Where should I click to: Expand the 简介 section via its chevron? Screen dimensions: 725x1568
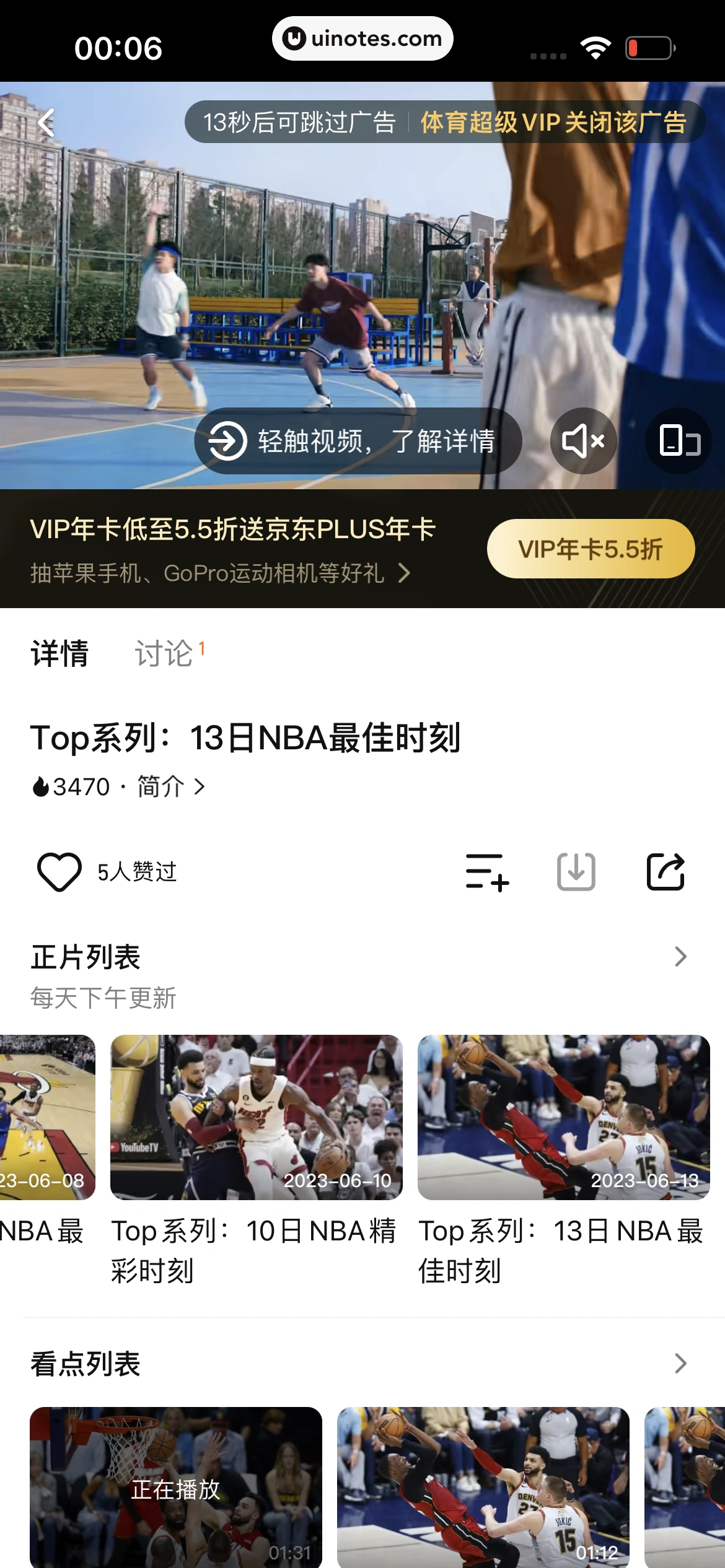200,788
